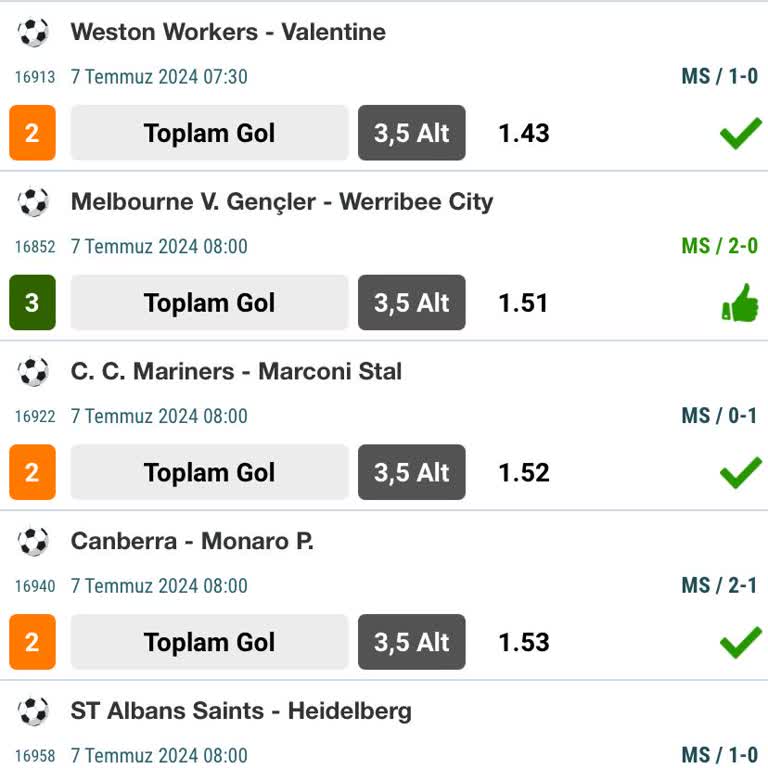Viewport: 768px width, 768px height.
Task: Open the Weston Workers - Valentine match
Action: (228, 32)
